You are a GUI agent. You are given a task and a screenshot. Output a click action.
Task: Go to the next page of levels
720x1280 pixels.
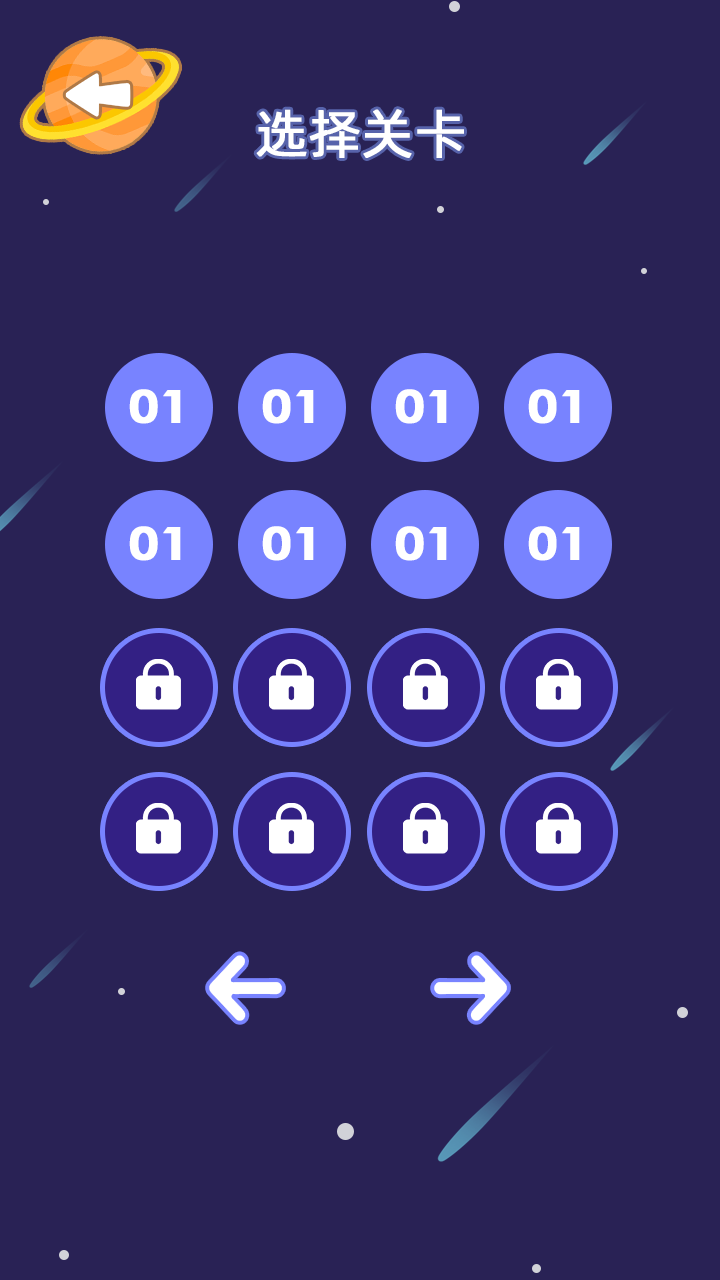coord(471,988)
